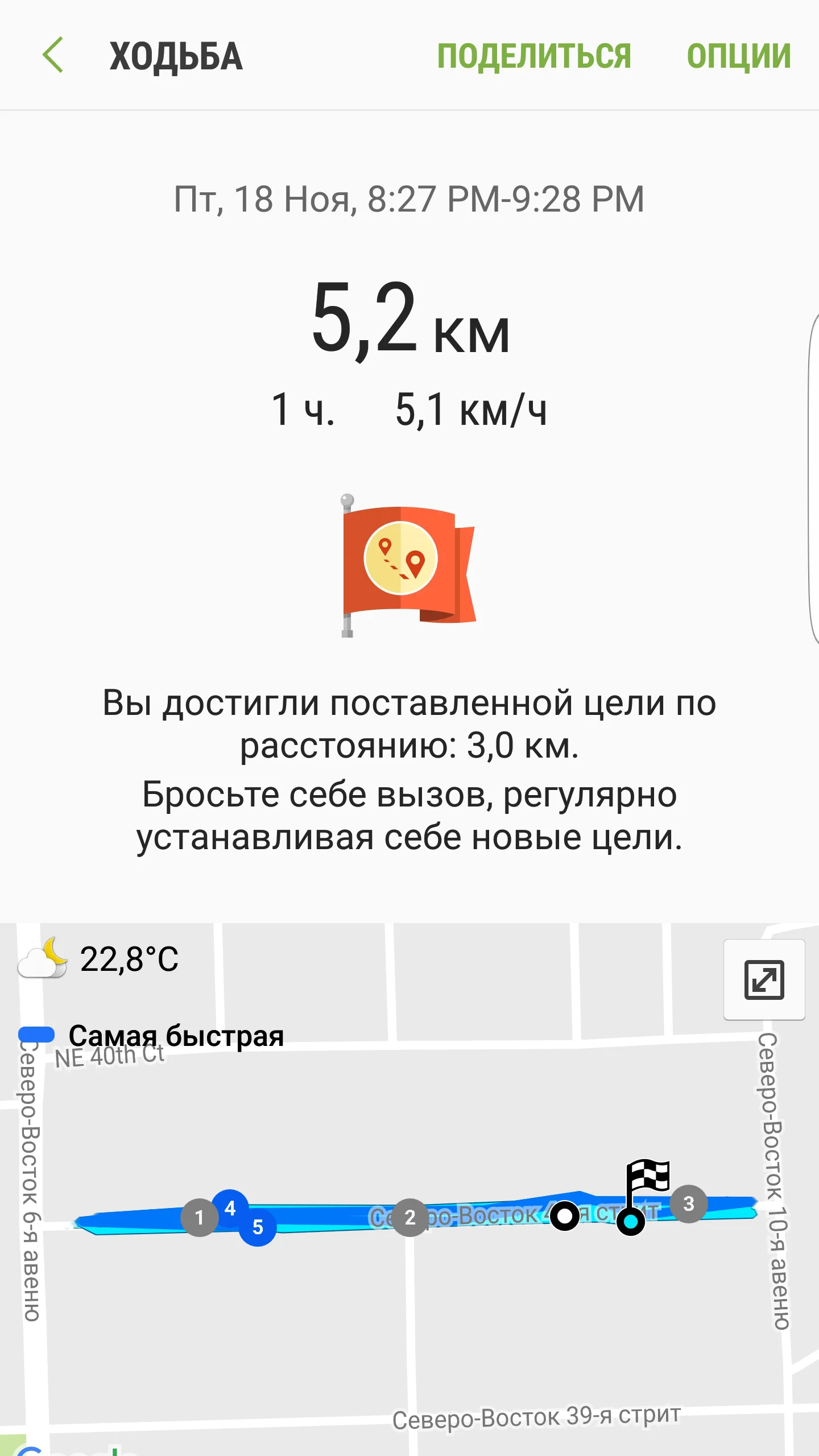Go back from the Ходьба screen
The width and height of the screenshot is (819, 1456).
click(53, 56)
